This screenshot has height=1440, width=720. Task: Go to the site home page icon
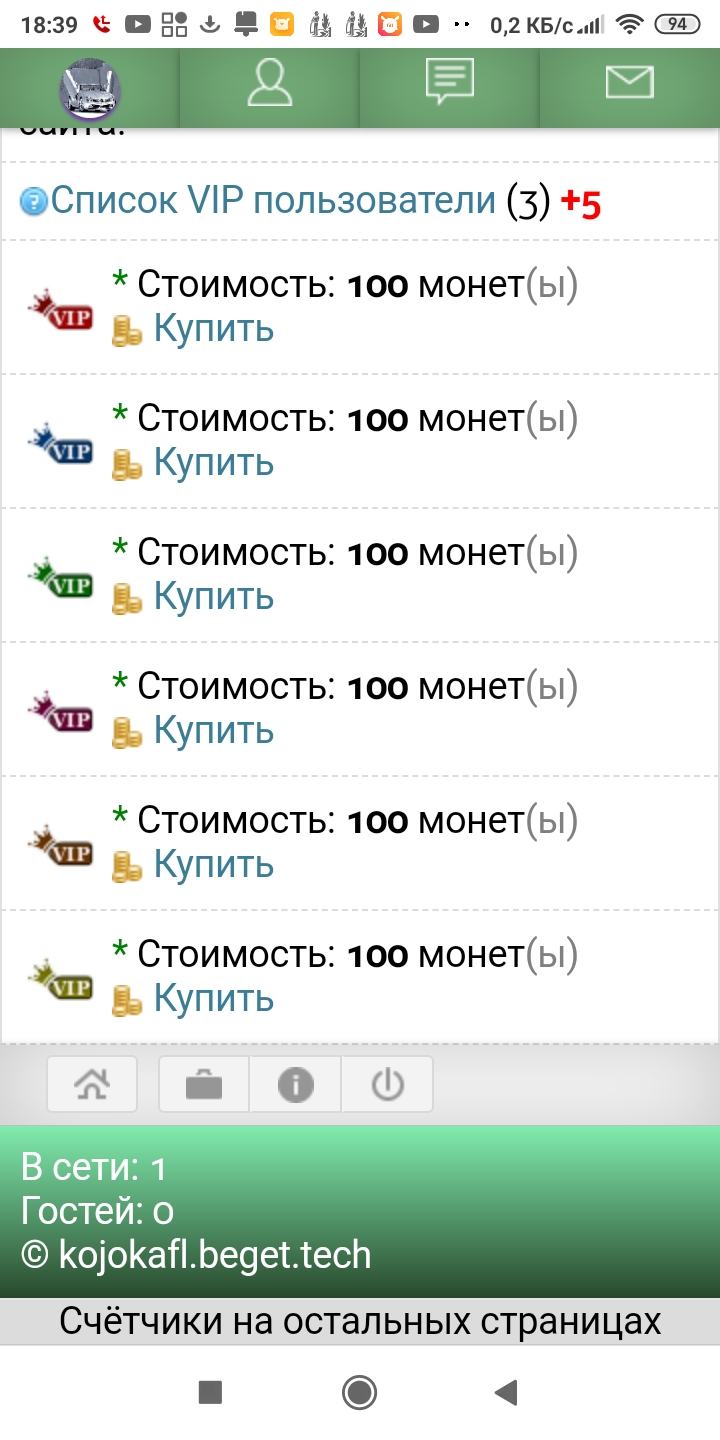tap(92, 1084)
